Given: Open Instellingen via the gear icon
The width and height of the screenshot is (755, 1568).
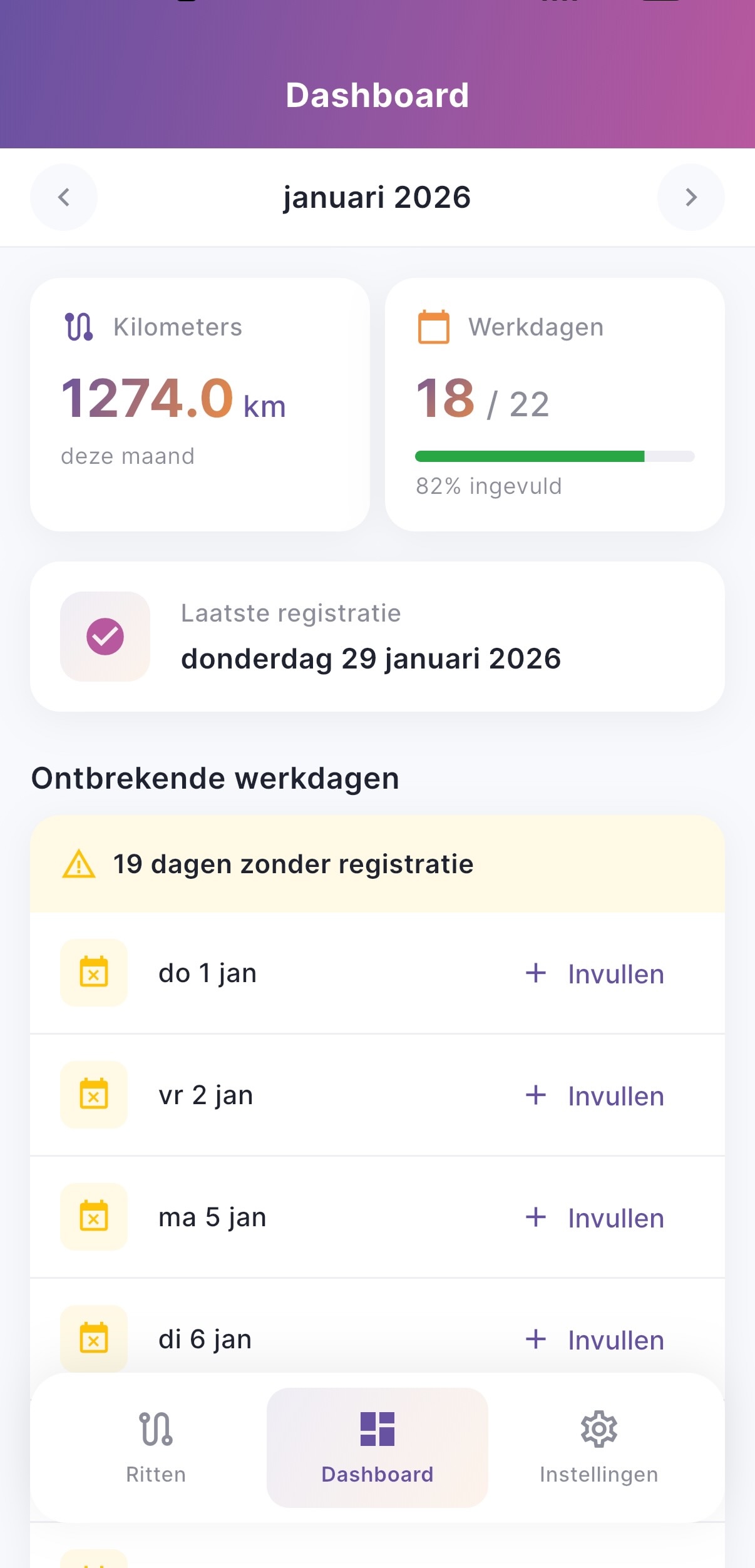Looking at the screenshot, I should point(598,1430).
